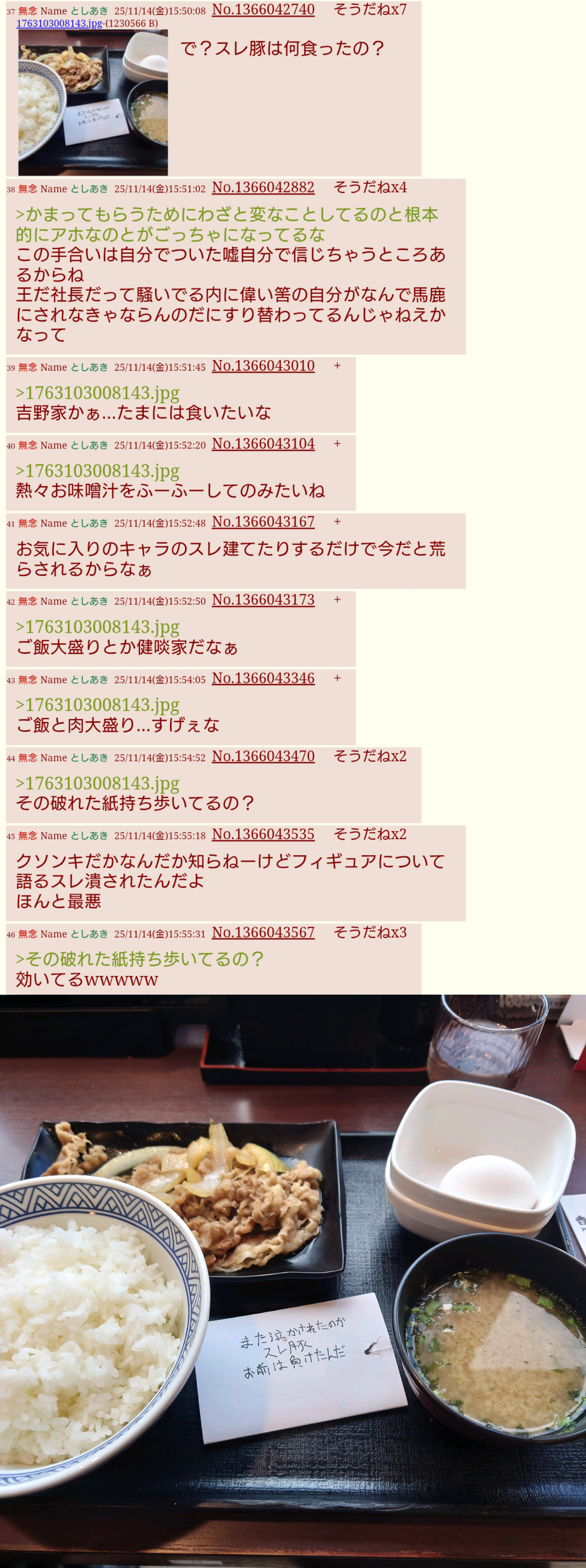Select post number No.1366043010
This screenshot has width=586, height=1568.
point(263,366)
